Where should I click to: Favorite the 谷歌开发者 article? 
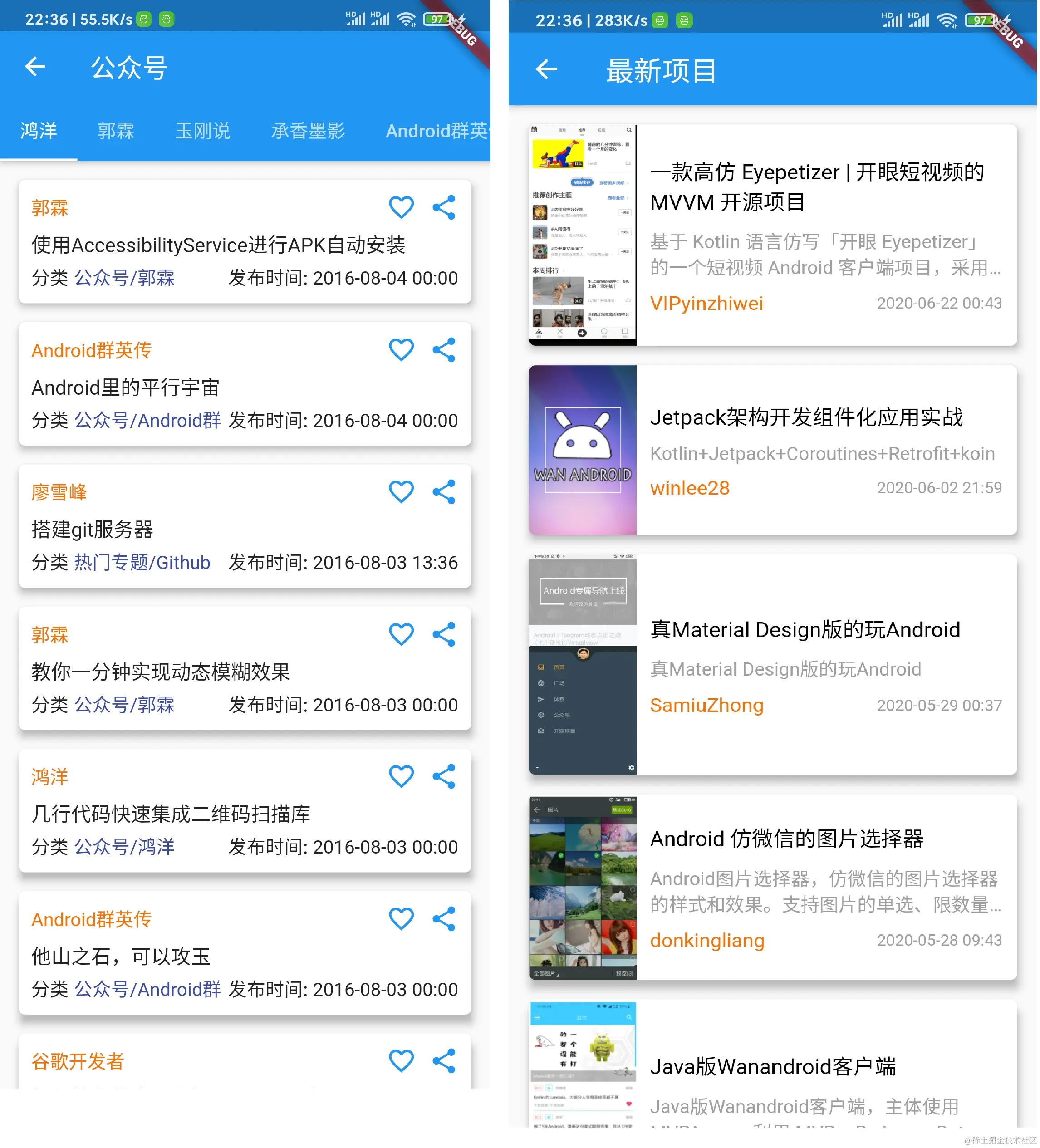point(402,1061)
